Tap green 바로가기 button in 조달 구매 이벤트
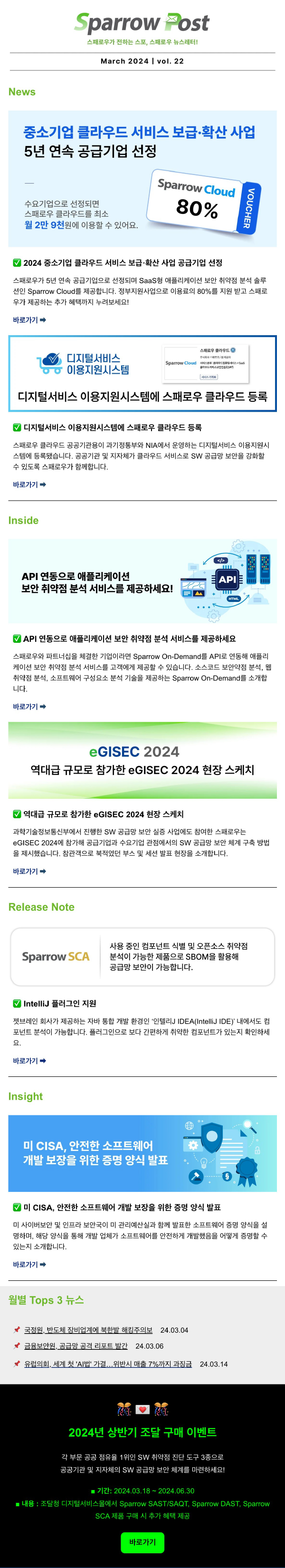This screenshot has width=285, height=1568. [x=142, y=1542]
